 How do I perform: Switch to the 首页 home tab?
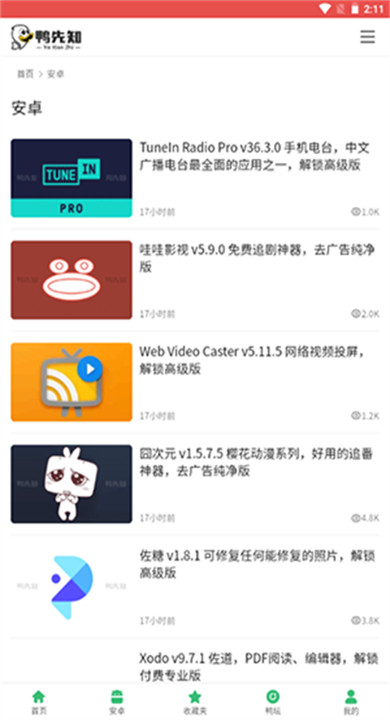tap(39, 702)
